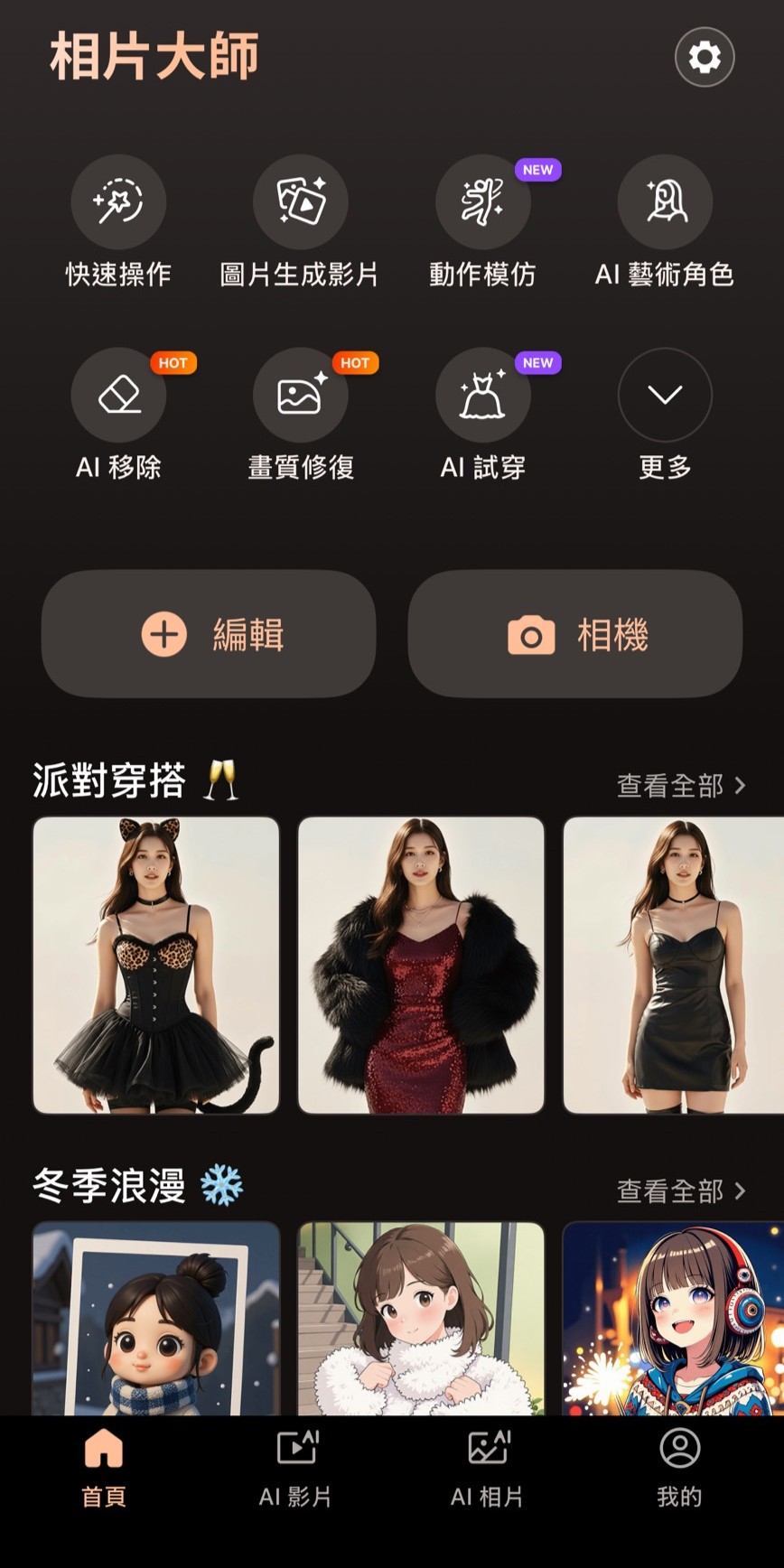Select the 圖片生成影片 image-to-video feature
The width and height of the screenshot is (784, 1568).
pos(301,202)
